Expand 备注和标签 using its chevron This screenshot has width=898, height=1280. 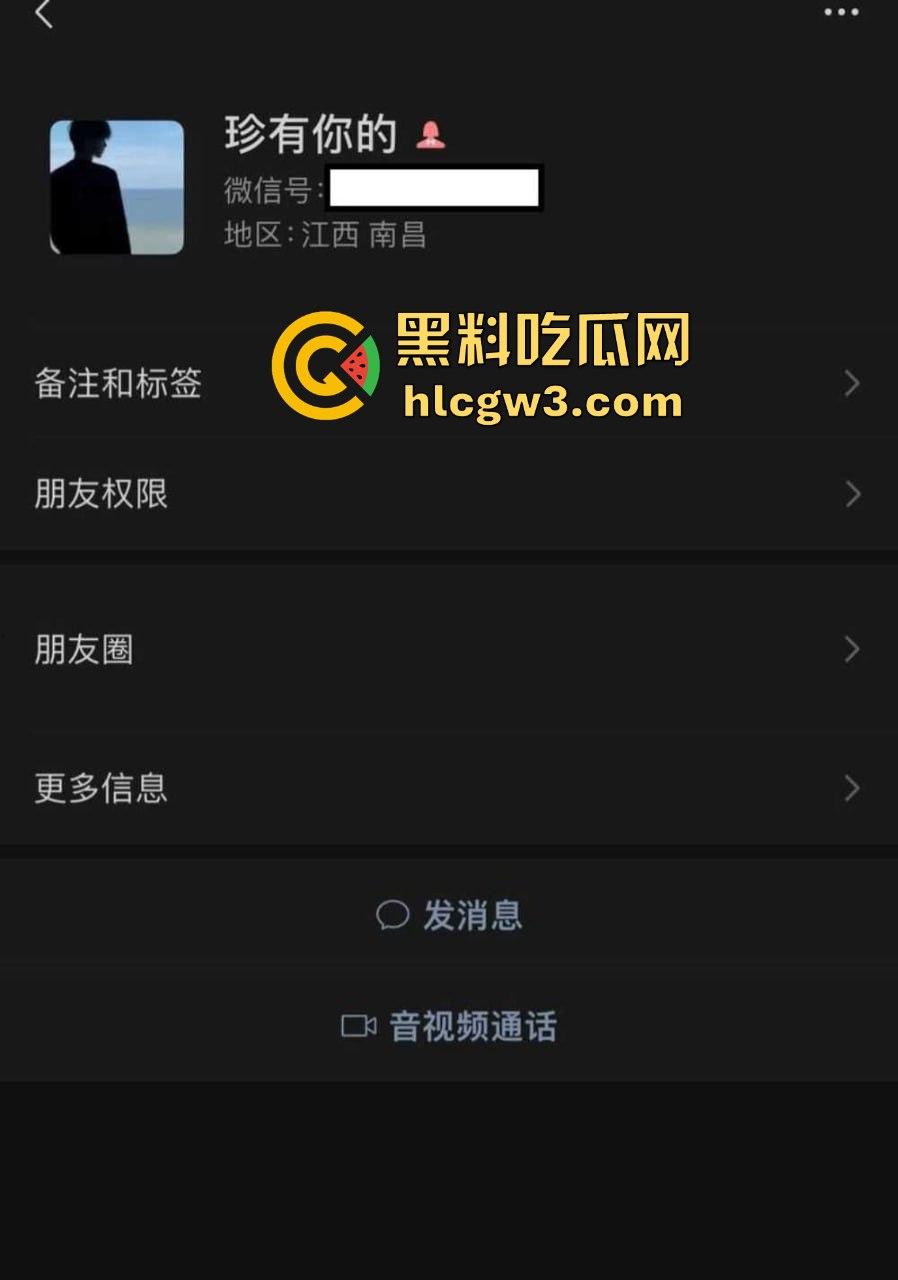tap(851, 383)
